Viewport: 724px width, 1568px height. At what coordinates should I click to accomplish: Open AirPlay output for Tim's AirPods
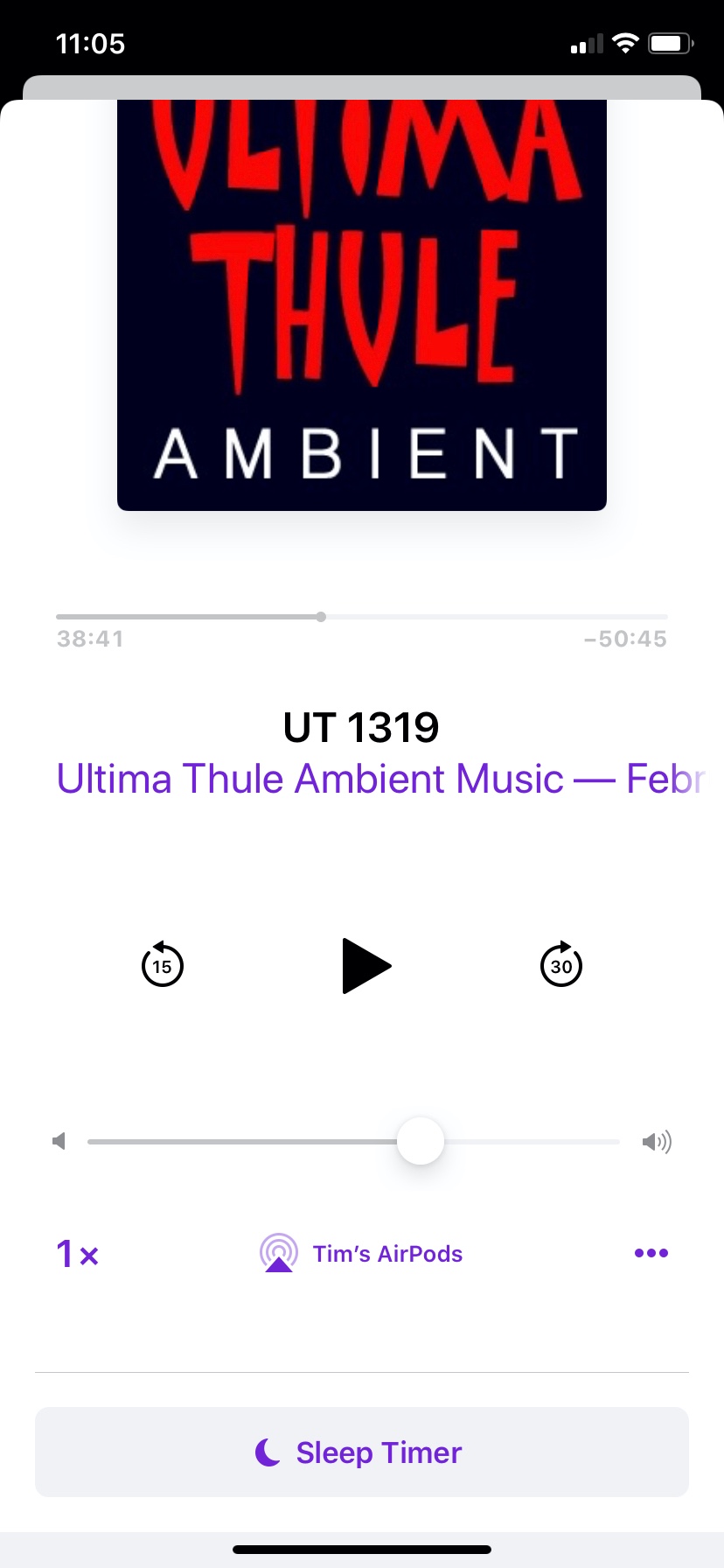tap(362, 1254)
